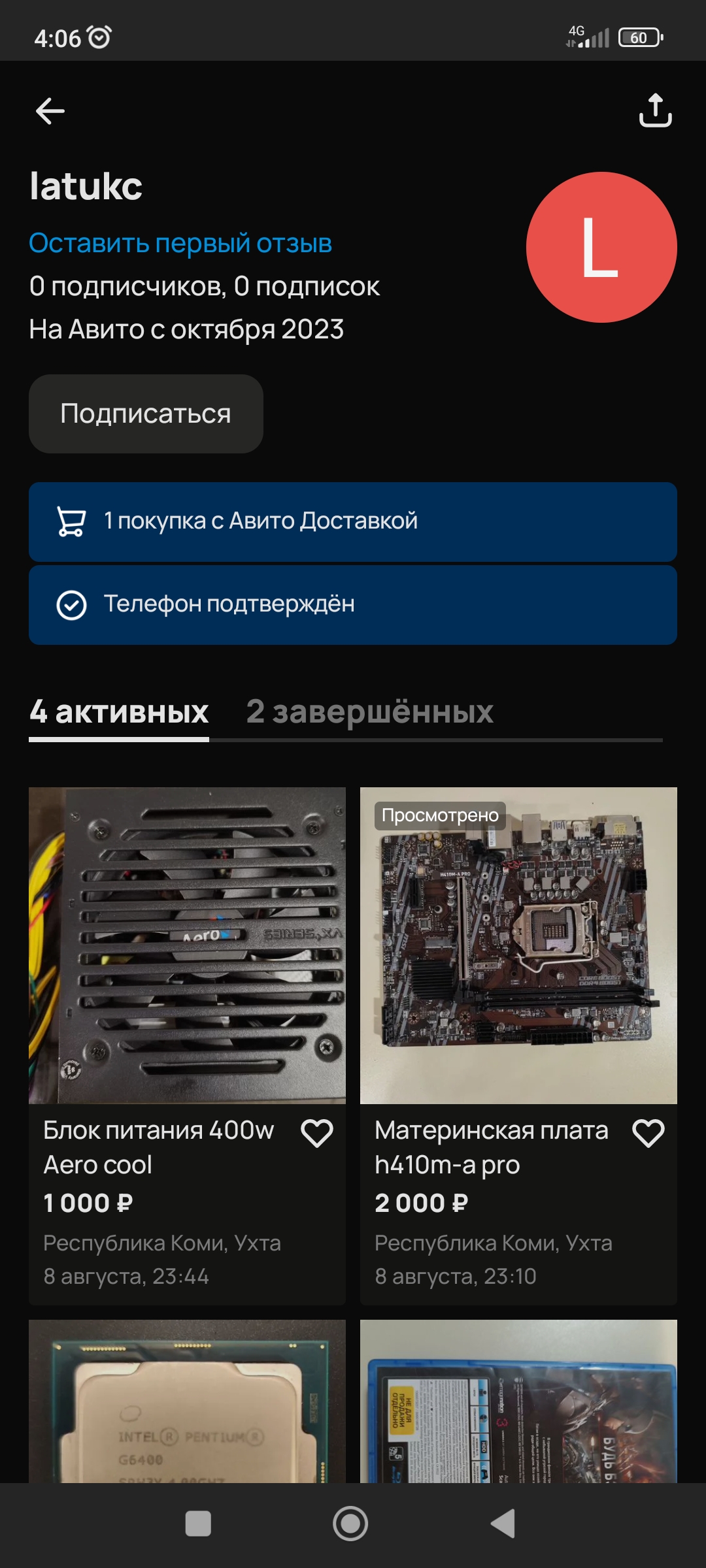706x1568 pixels.
Task: Share this seller's profile
Action: point(655,110)
